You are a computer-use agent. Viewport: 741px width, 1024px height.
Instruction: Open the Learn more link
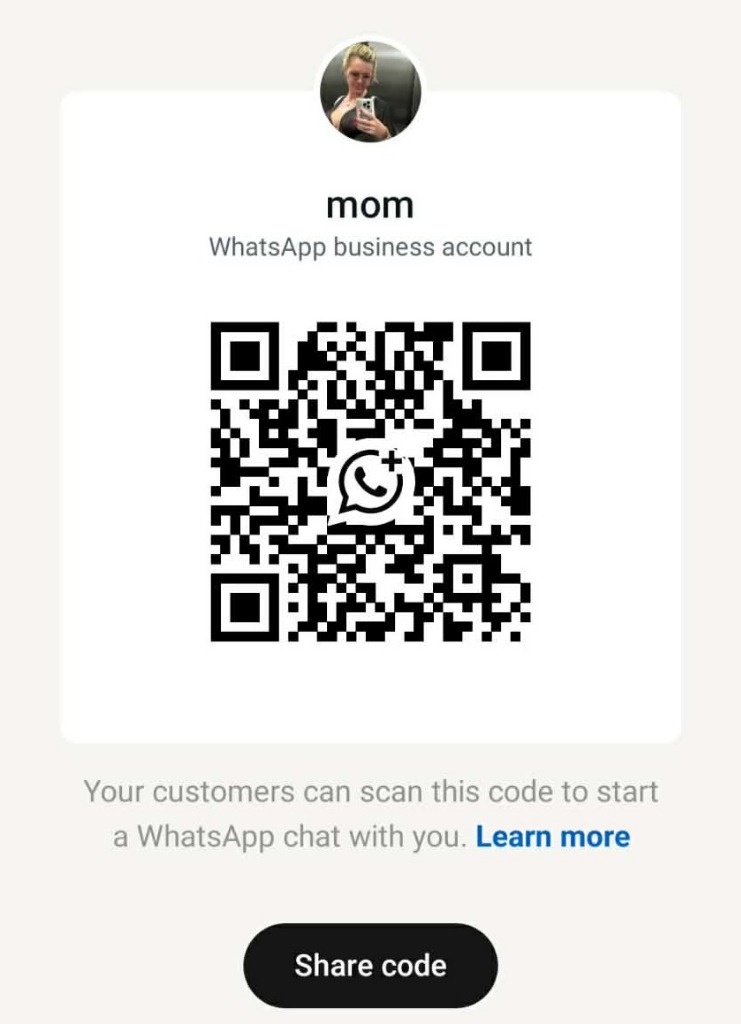point(553,836)
